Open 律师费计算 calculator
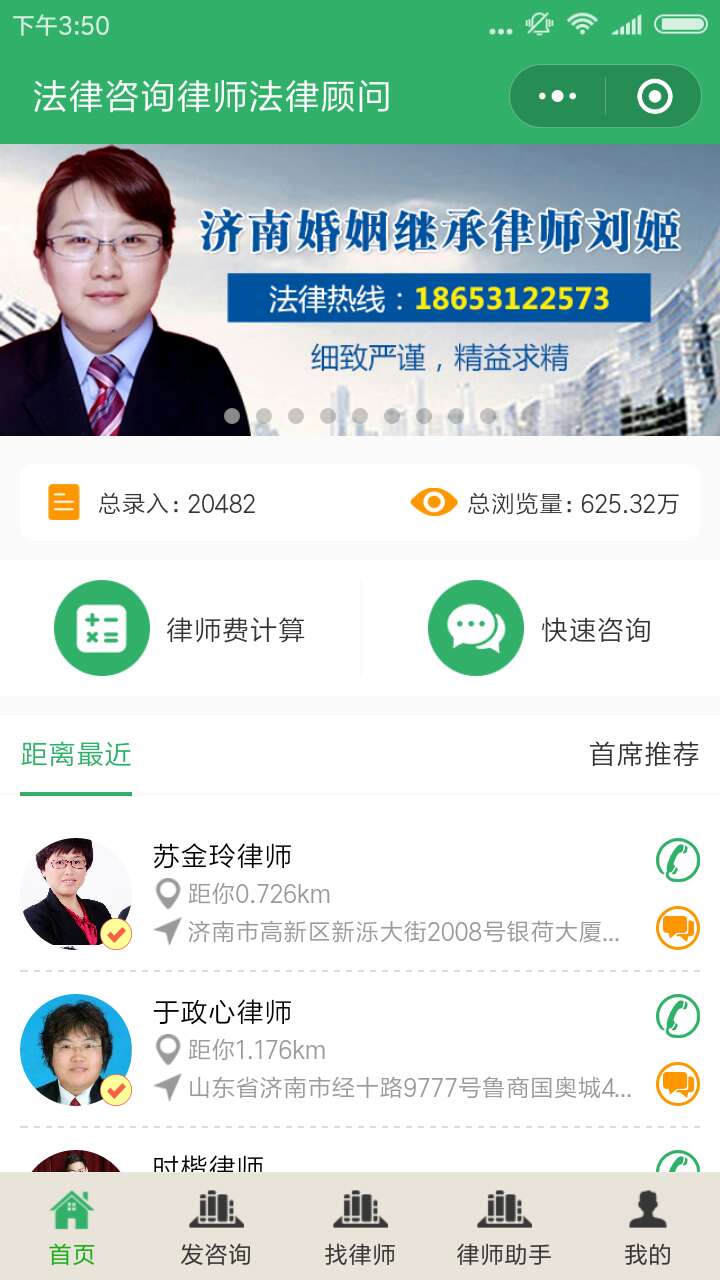Viewport: 720px width, 1280px height. click(x=180, y=629)
